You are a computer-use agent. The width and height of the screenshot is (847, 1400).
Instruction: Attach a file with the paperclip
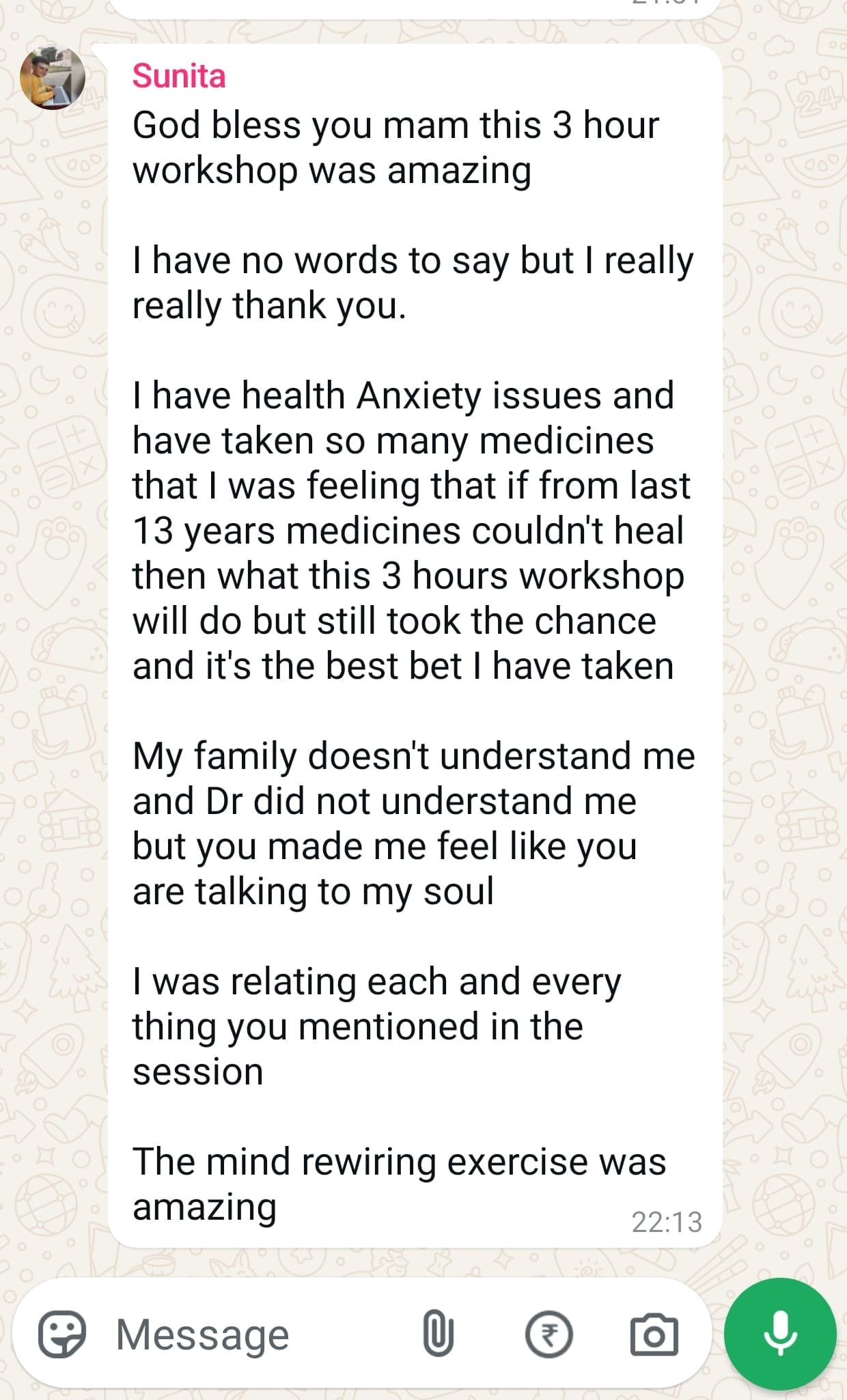[438, 1334]
